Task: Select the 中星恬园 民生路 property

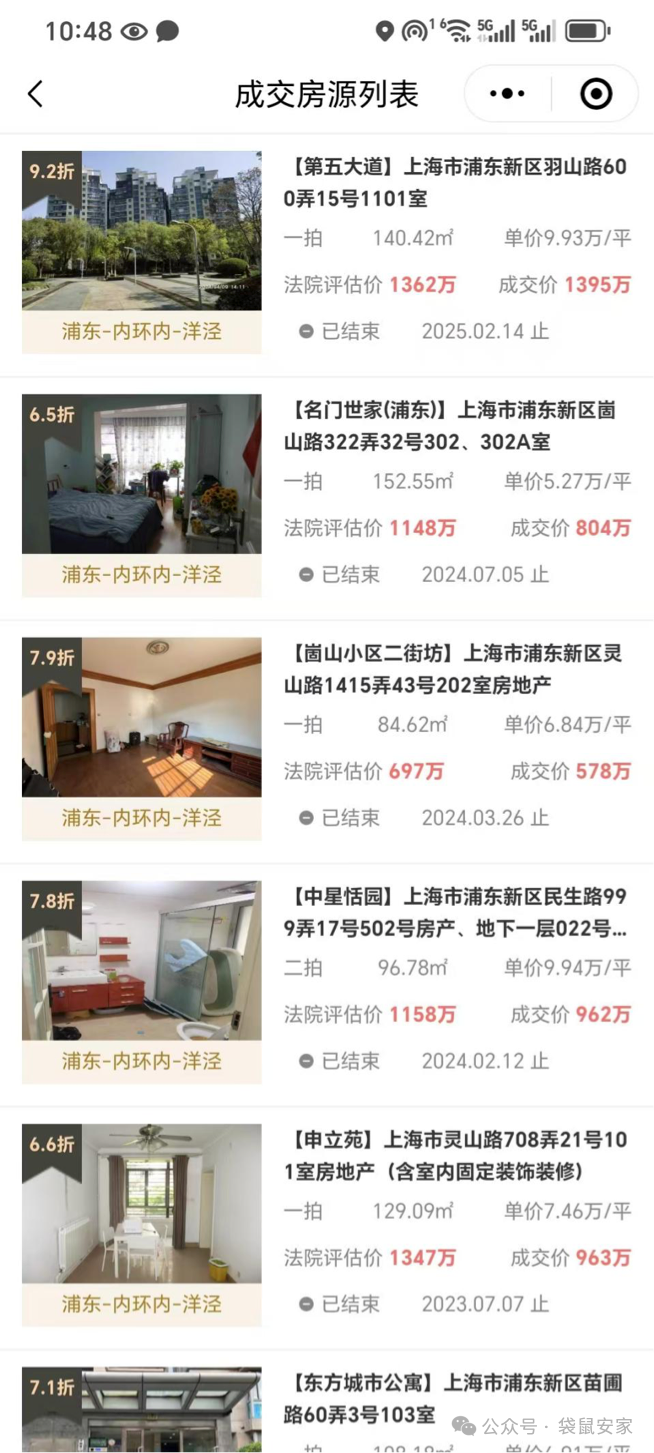Action: pyautogui.click(x=456, y=912)
